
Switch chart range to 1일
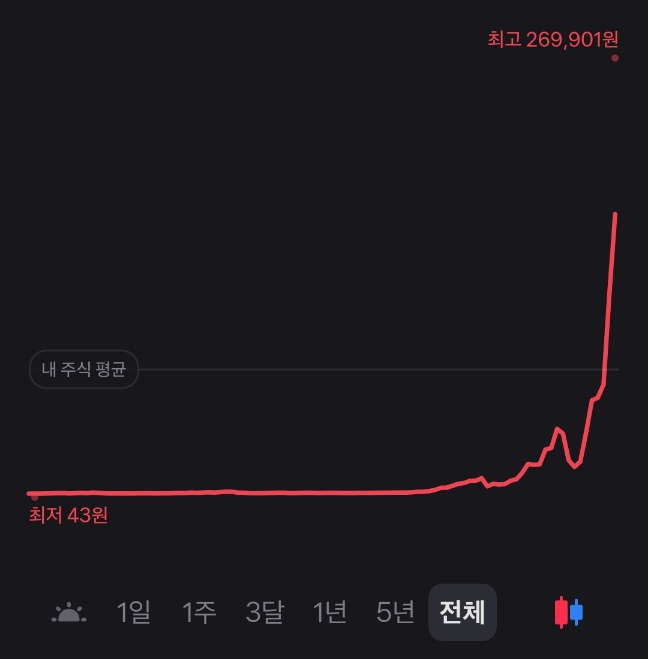(133, 612)
